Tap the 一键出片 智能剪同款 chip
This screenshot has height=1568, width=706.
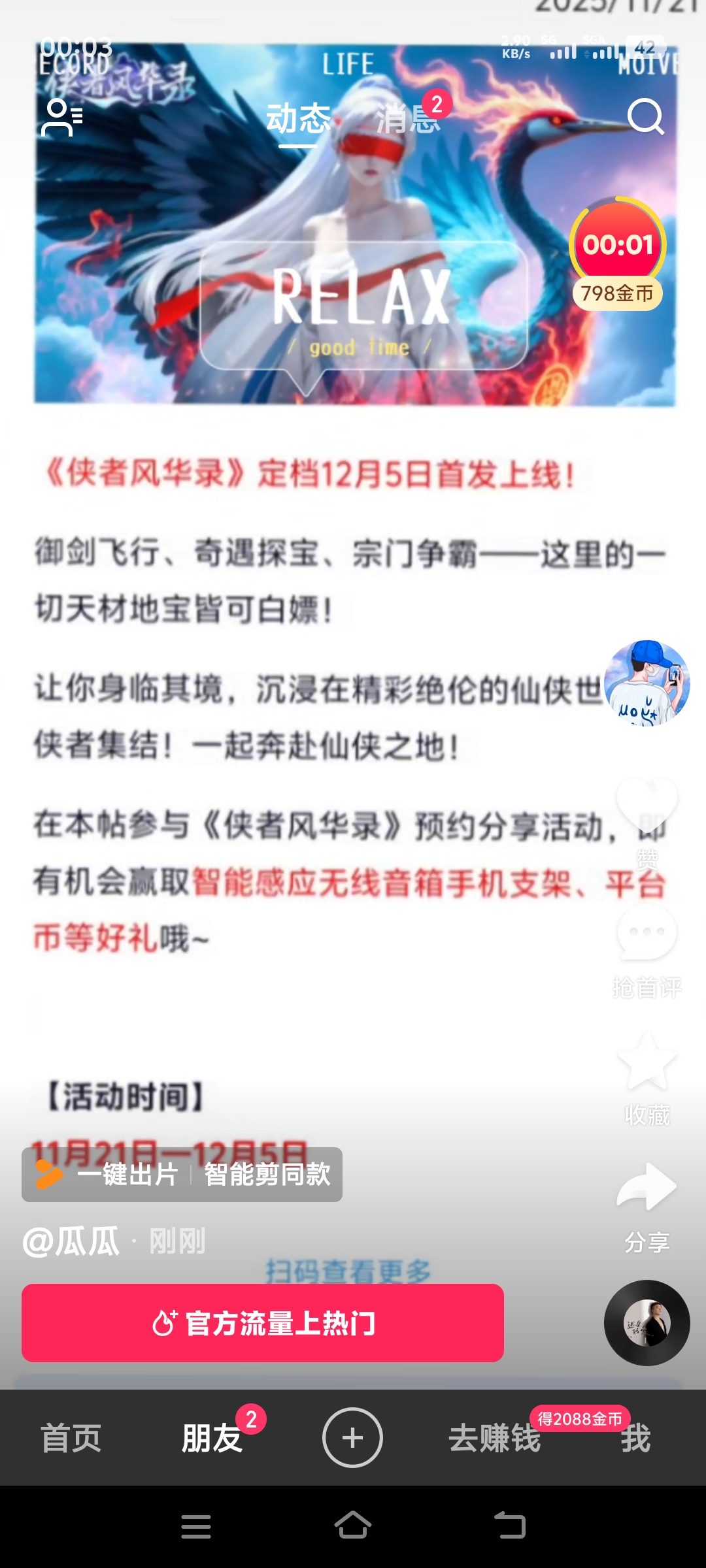[182, 1175]
